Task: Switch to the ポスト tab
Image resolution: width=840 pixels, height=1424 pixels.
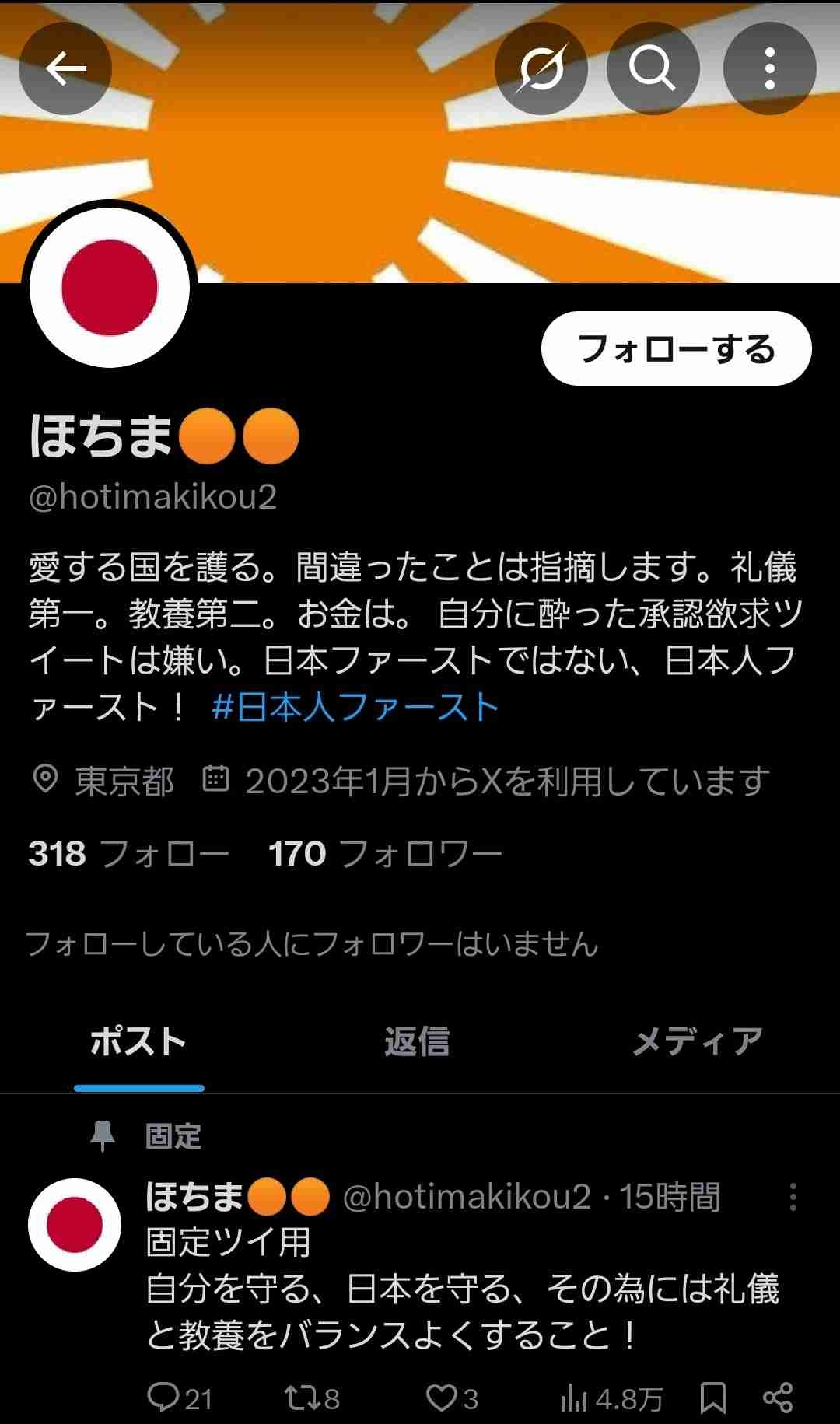Action: (138, 1042)
